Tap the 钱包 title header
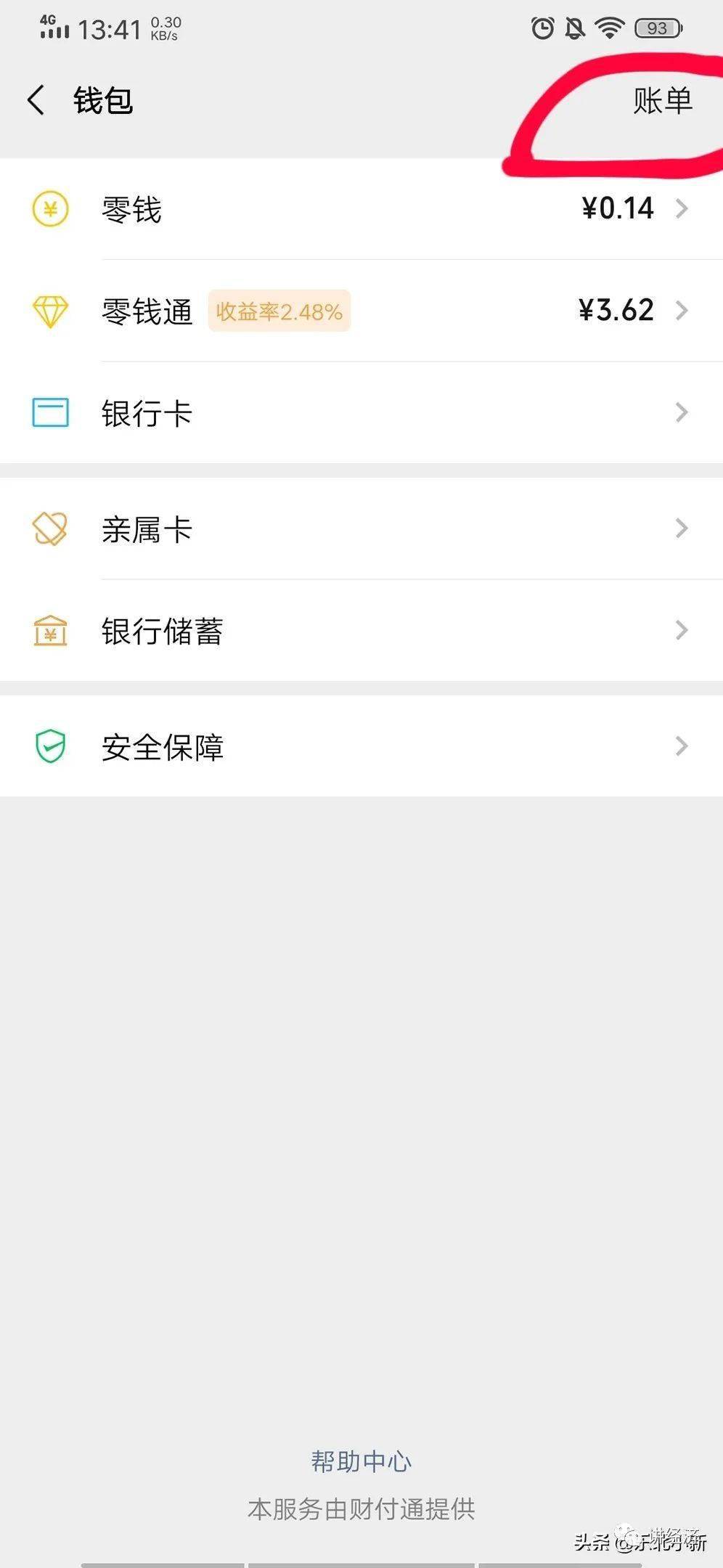The height and width of the screenshot is (1568, 723). point(102,102)
